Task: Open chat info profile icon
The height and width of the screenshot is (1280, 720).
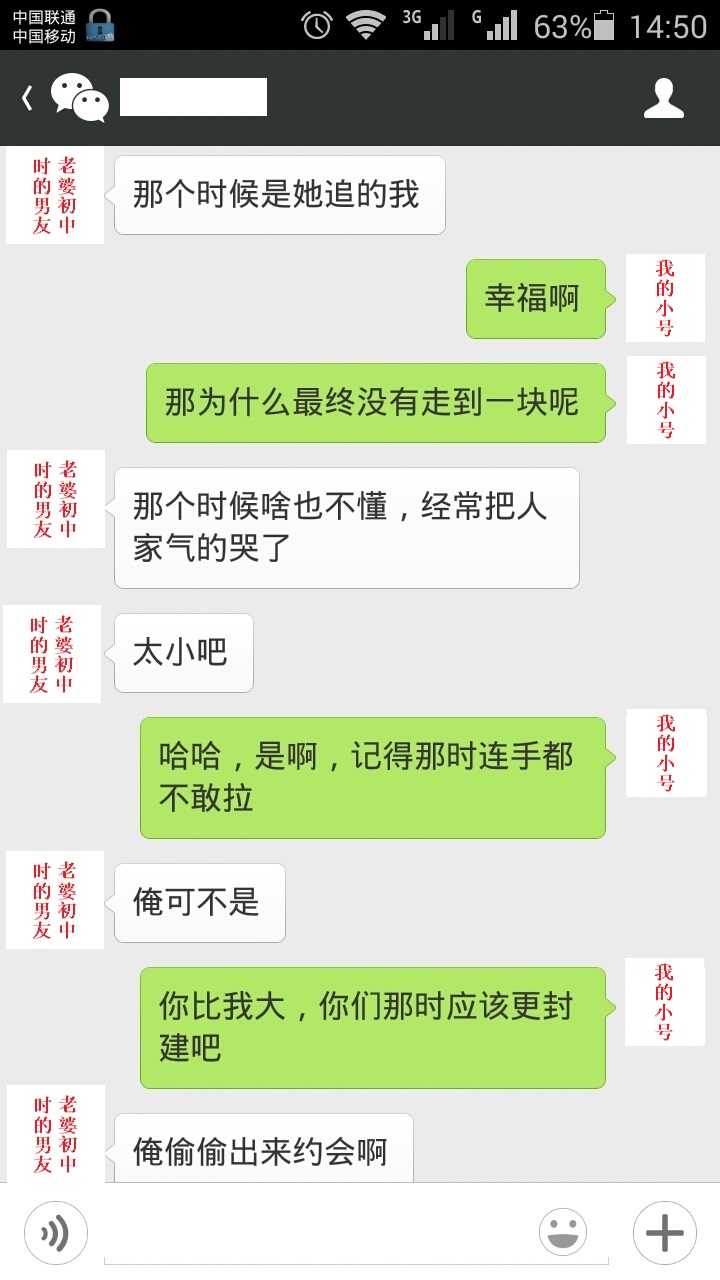Action: click(x=664, y=98)
